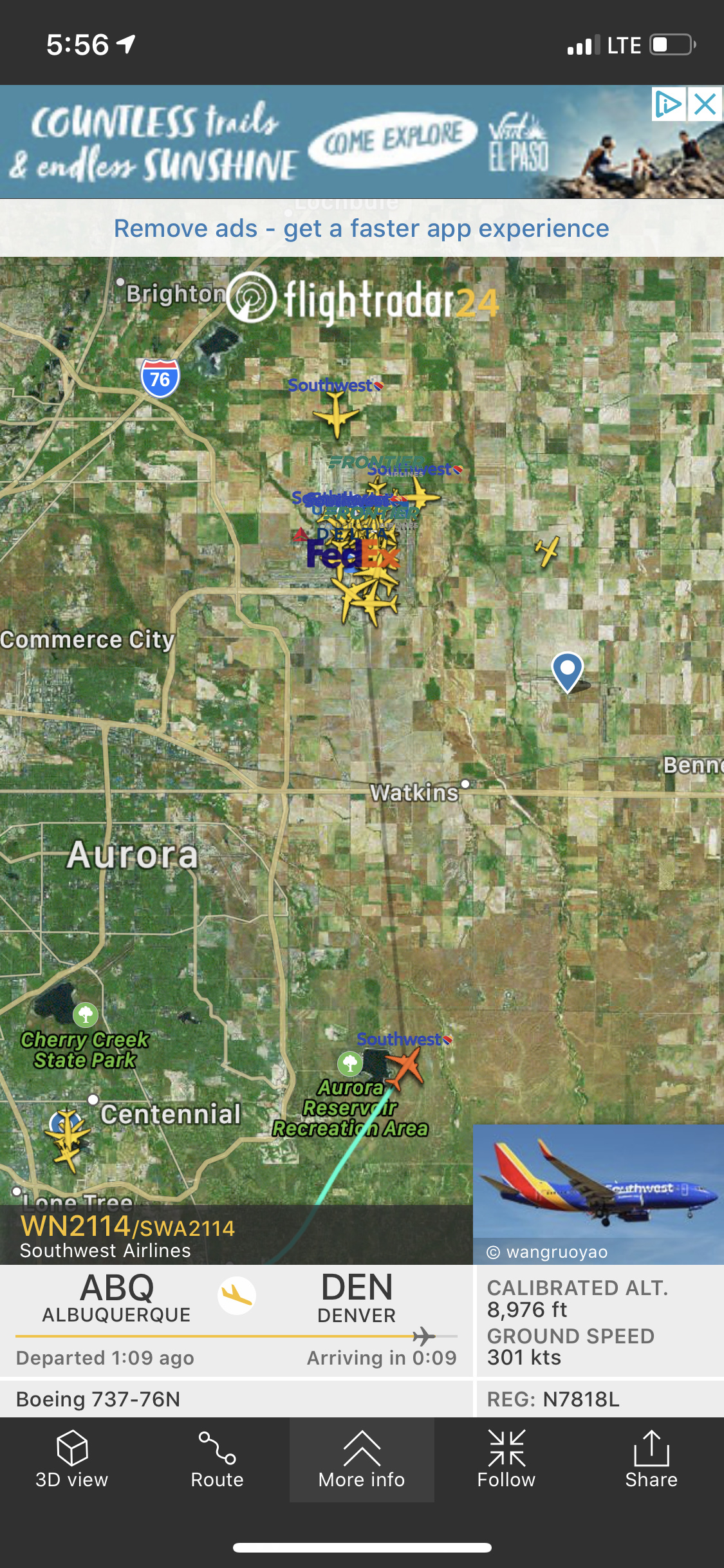Share this flight
Viewport: 724px width, 1568px height.
(x=651, y=1460)
